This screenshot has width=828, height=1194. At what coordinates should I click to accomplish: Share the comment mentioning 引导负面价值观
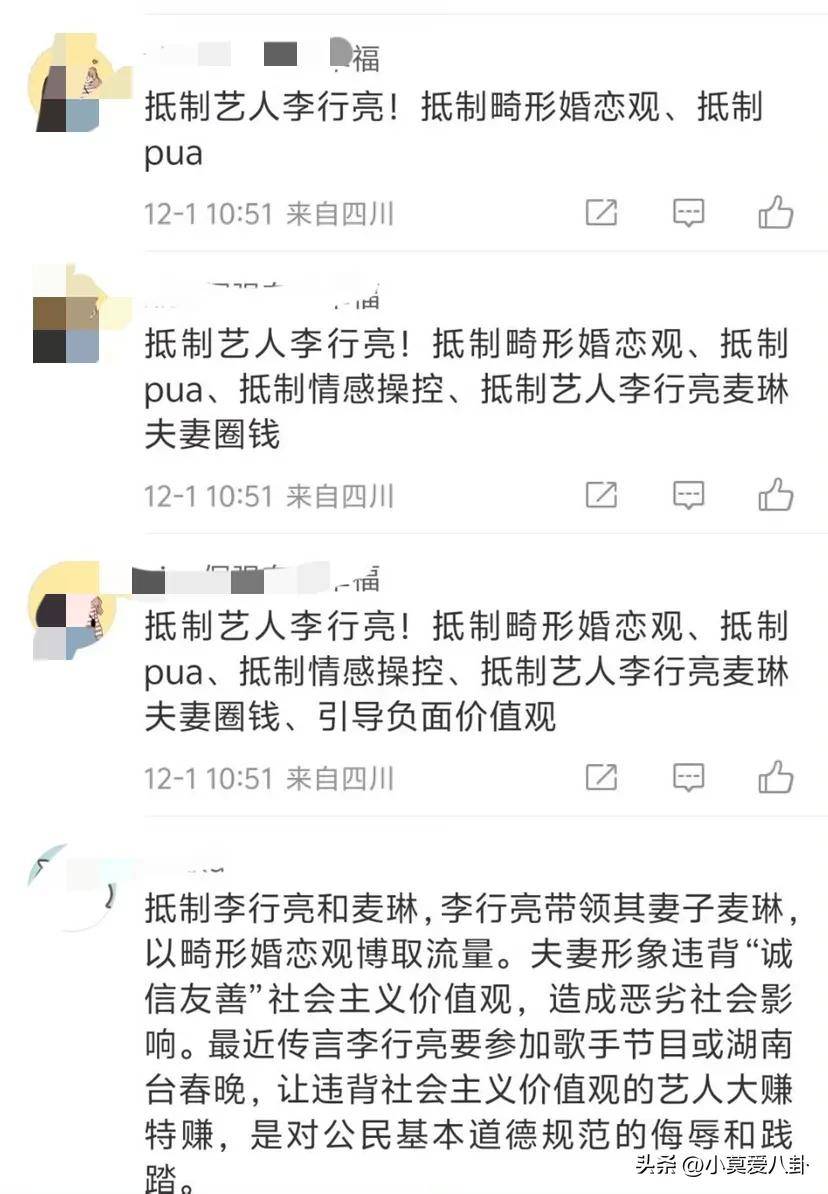coord(601,777)
